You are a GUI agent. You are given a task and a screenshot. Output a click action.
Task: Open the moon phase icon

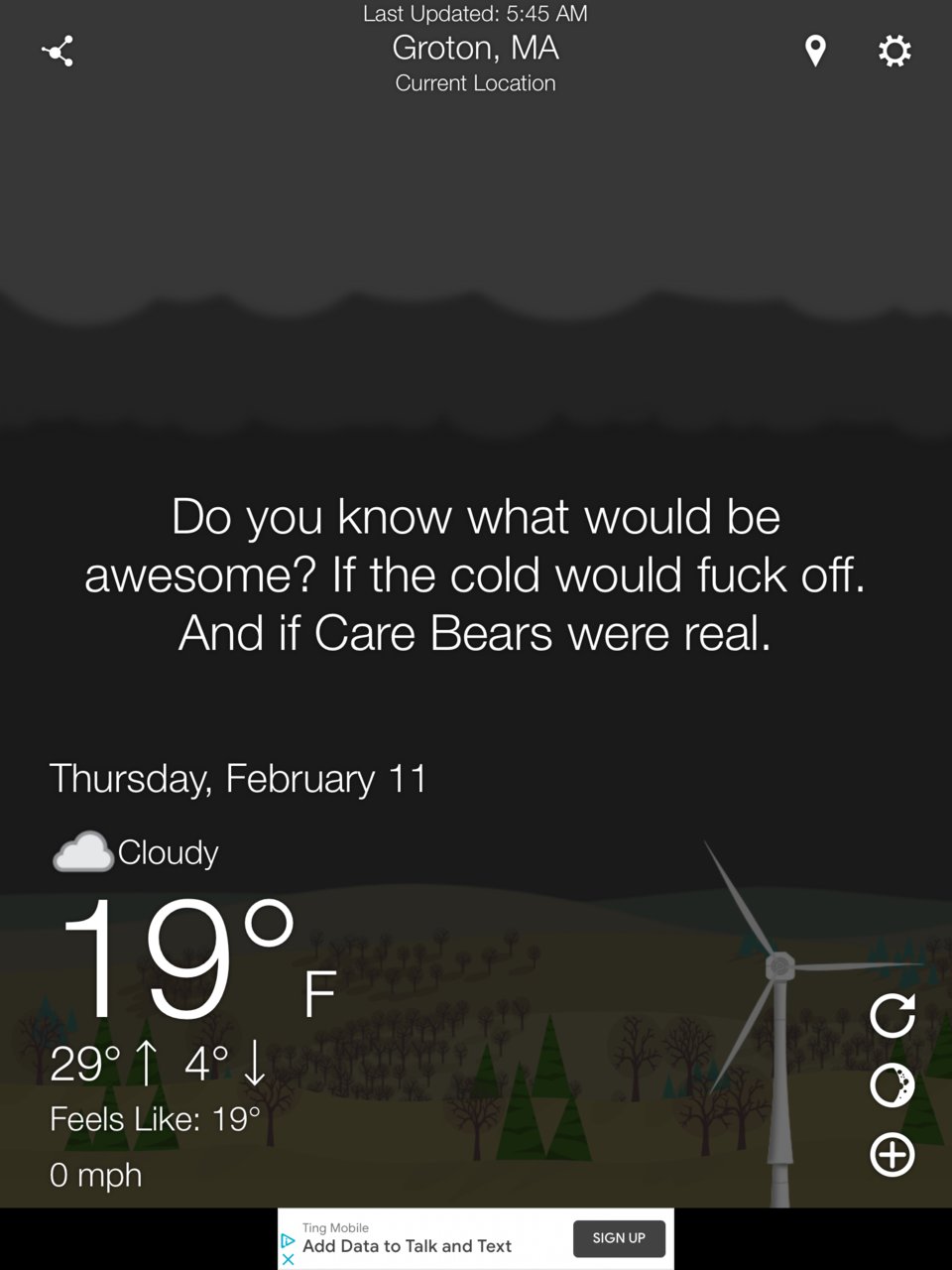pyautogui.click(x=892, y=1084)
